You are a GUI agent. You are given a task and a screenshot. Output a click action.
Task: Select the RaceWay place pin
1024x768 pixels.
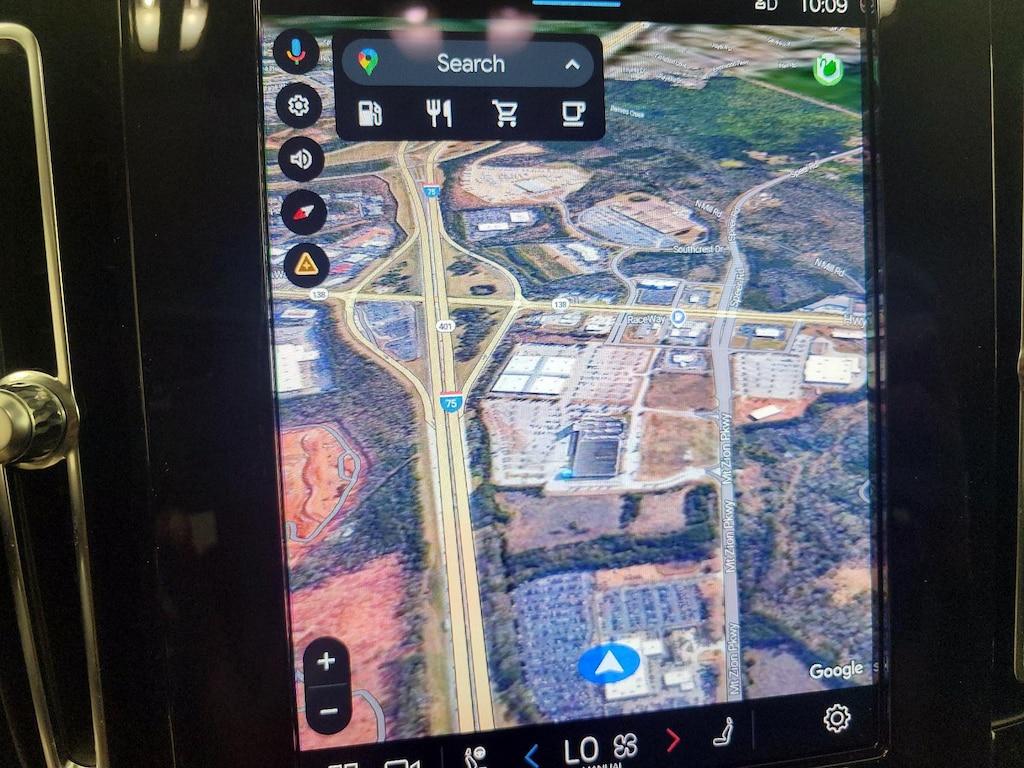pyautogui.click(x=678, y=317)
